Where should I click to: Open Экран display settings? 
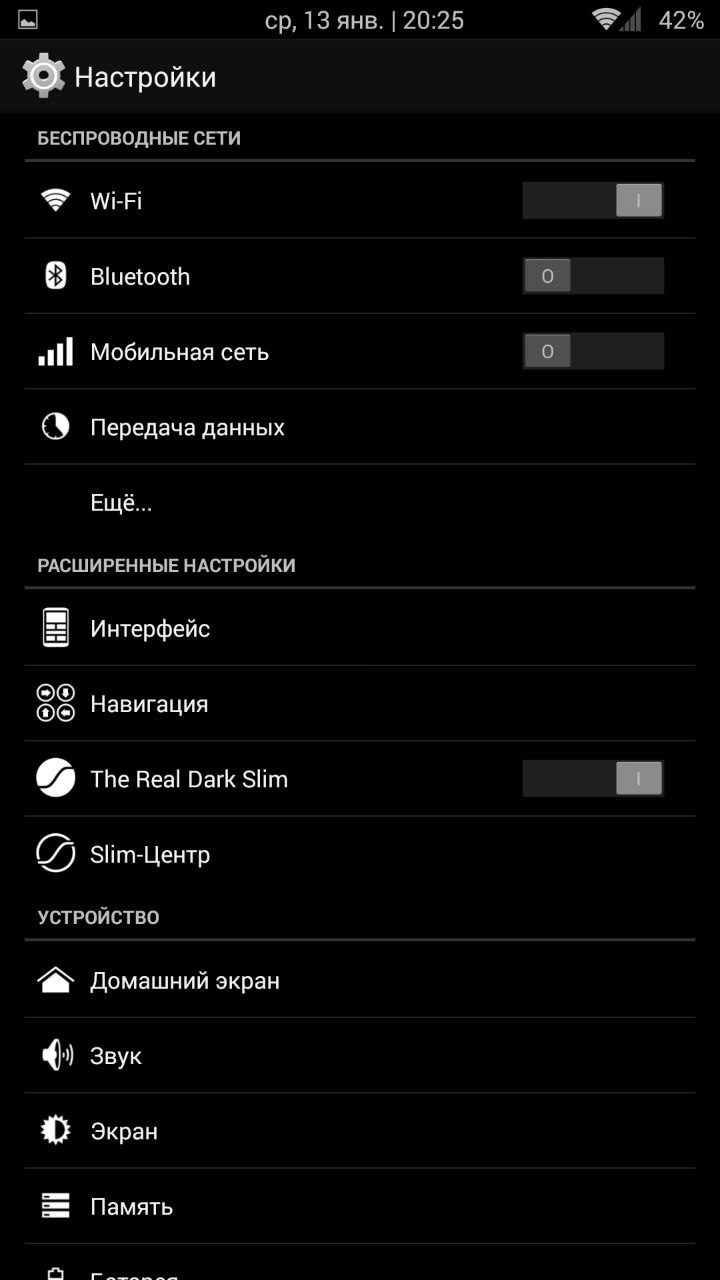tap(124, 1131)
